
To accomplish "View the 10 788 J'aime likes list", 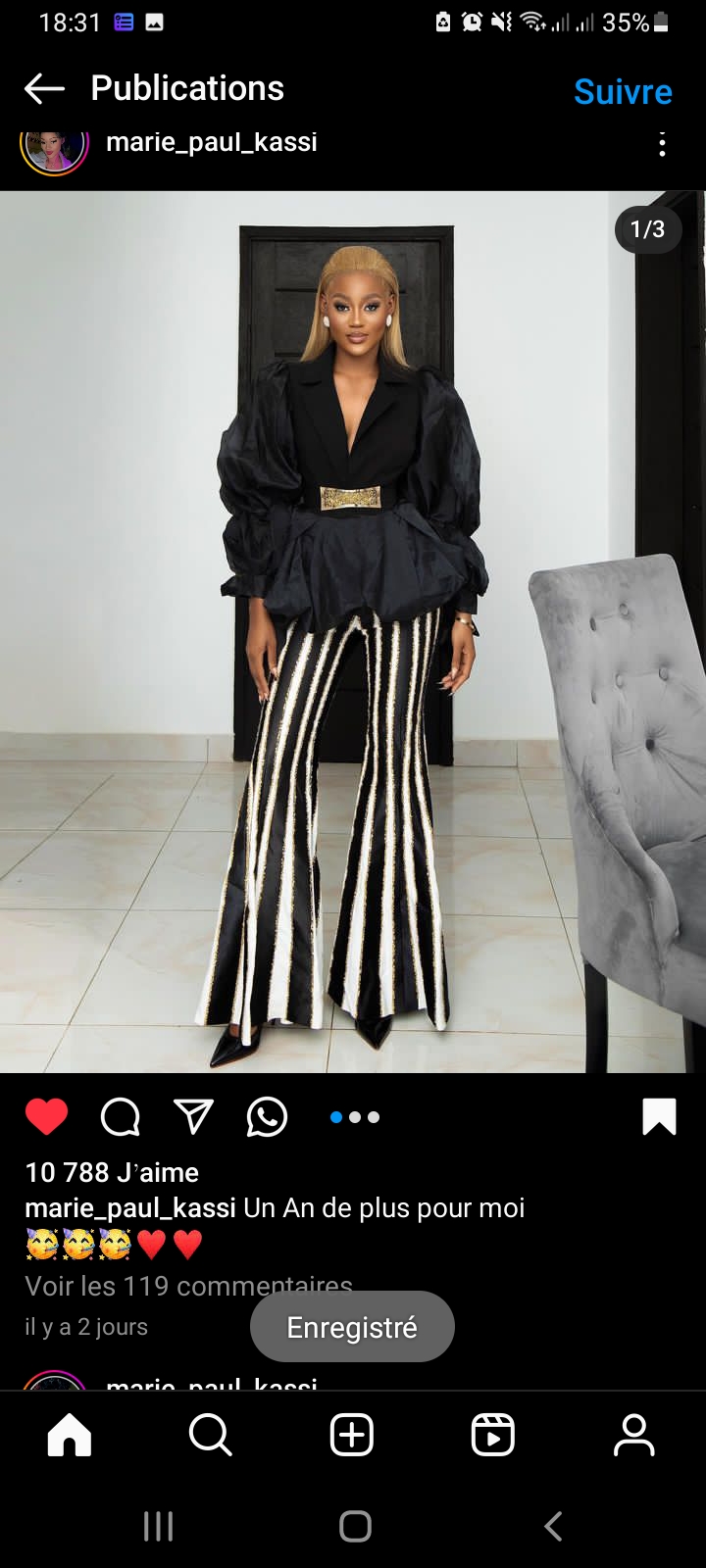I will 112,1172.
